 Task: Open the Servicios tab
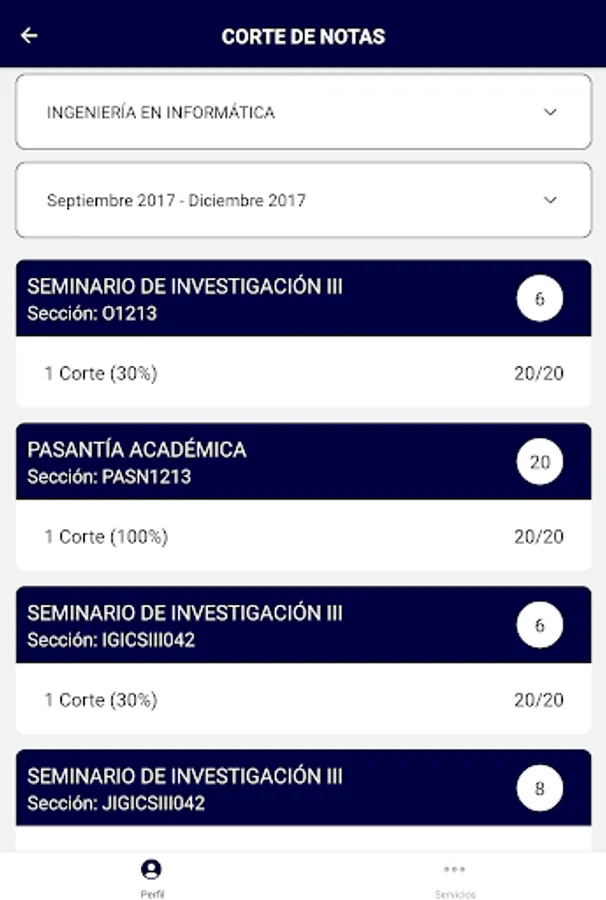[x=454, y=877]
